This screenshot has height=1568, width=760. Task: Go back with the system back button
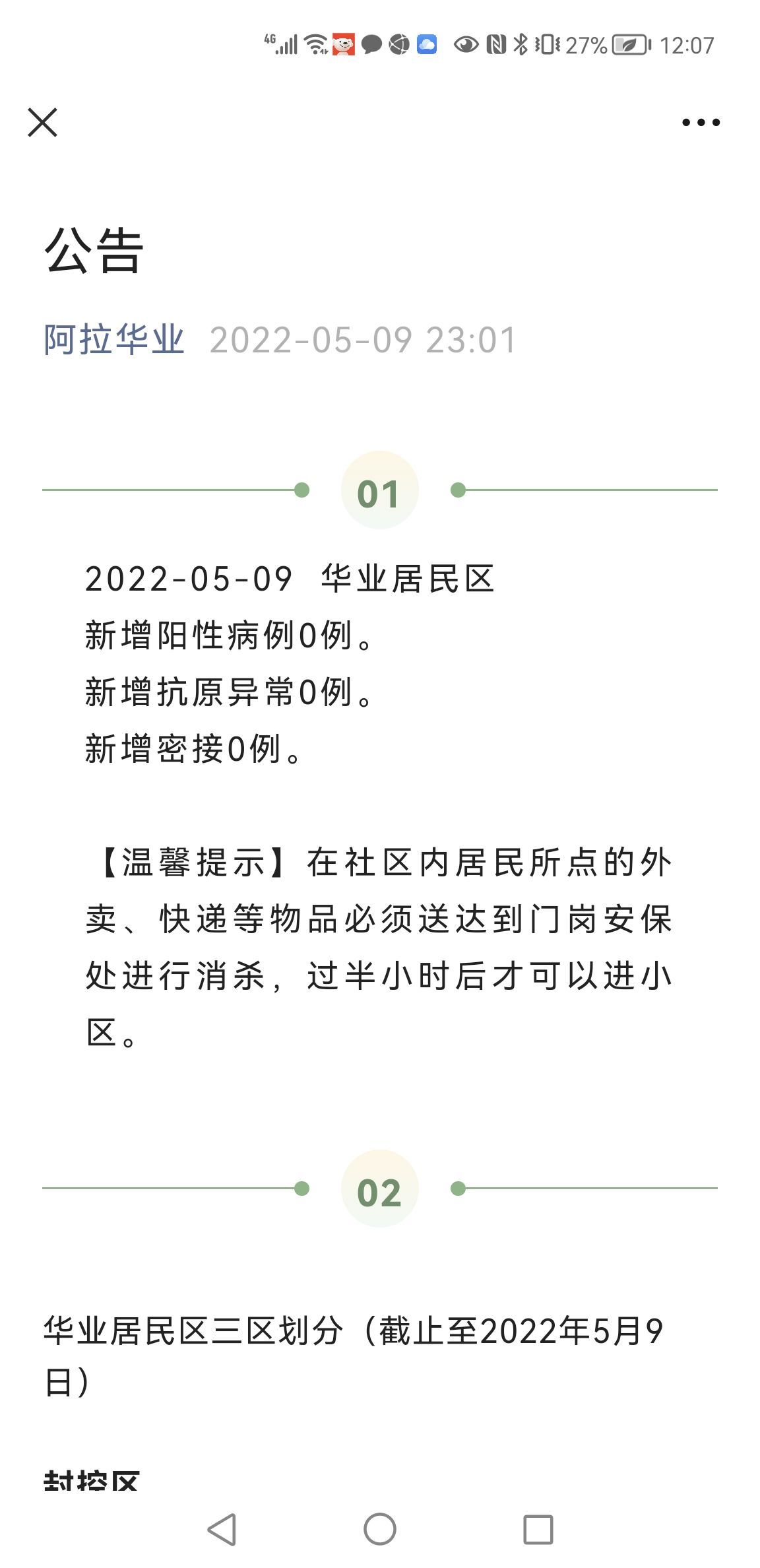[222, 1529]
